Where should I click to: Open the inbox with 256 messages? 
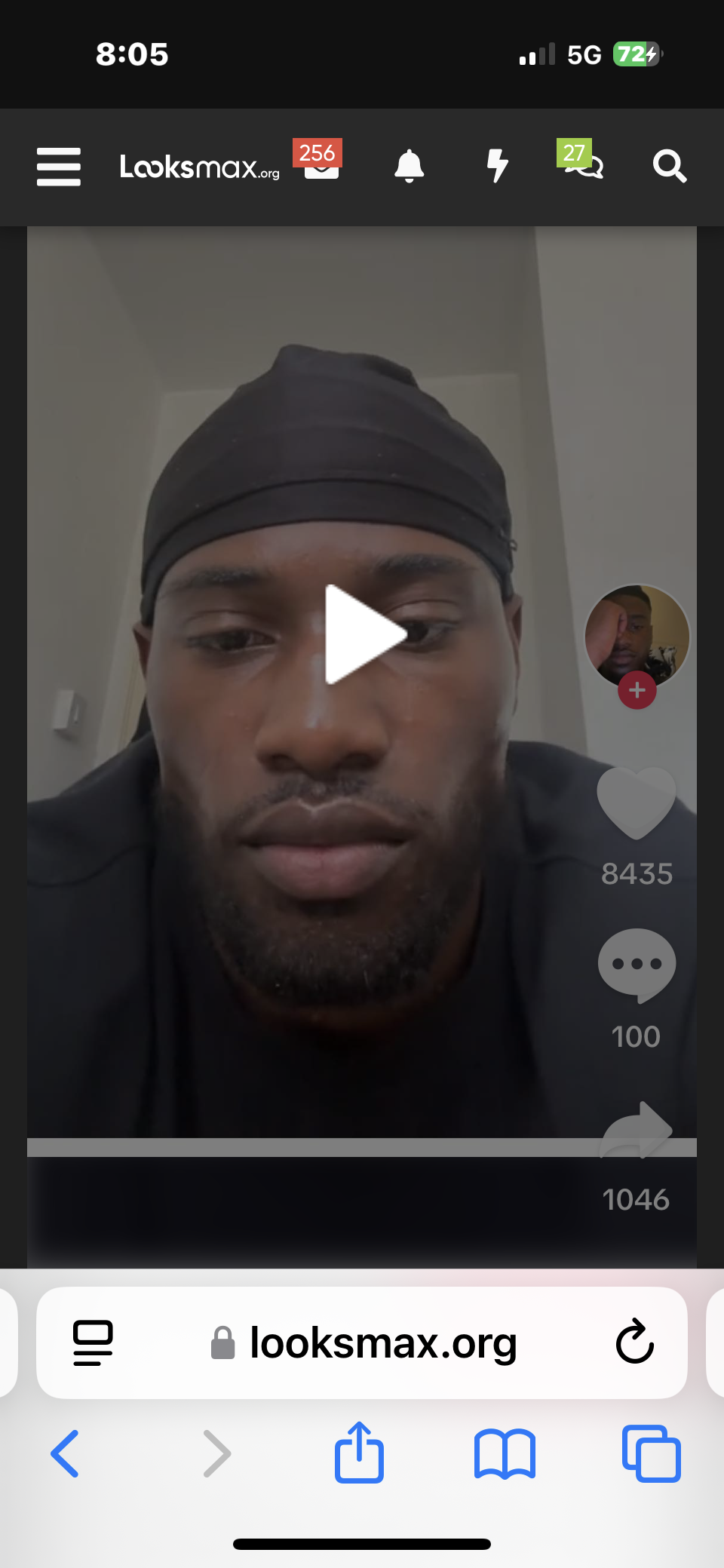point(321,164)
